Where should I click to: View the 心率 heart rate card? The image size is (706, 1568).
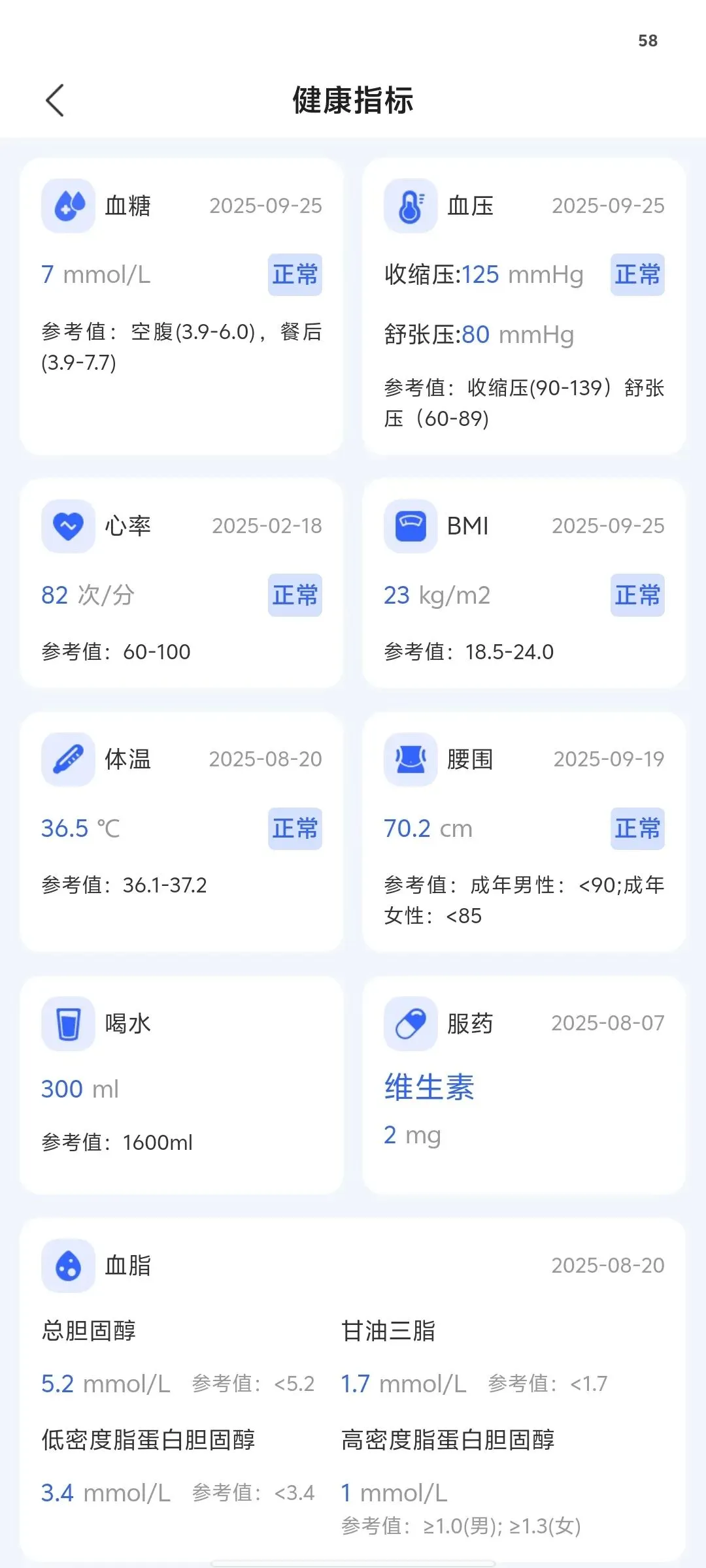(181, 583)
